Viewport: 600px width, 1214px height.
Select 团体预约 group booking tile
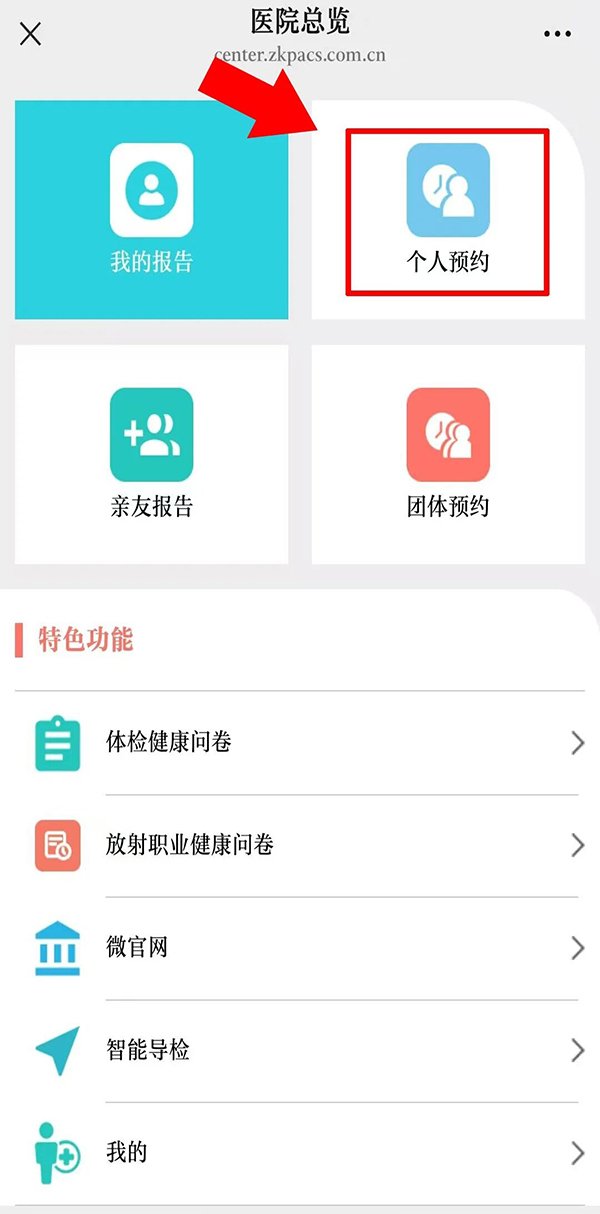coord(447,454)
